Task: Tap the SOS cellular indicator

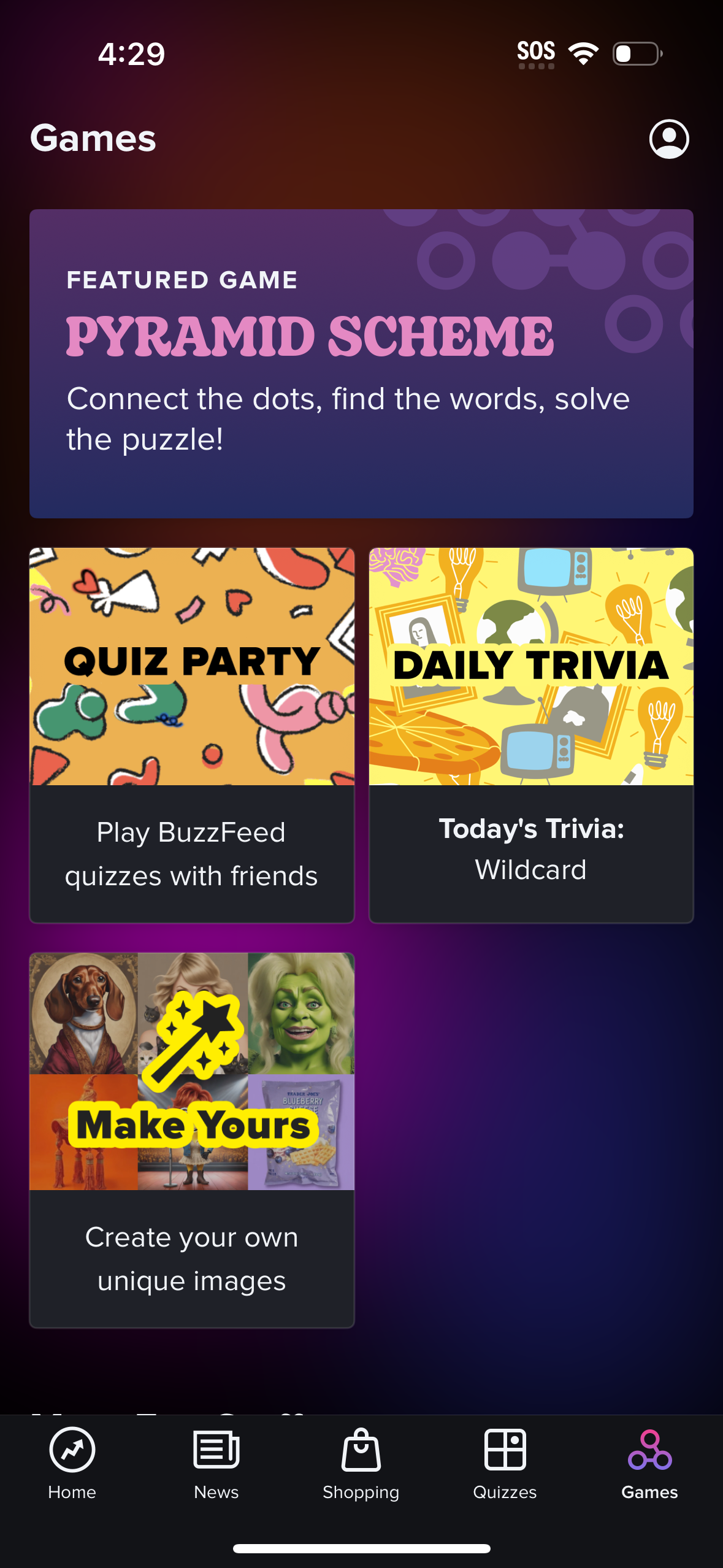Action: pyautogui.click(x=537, y=52)
